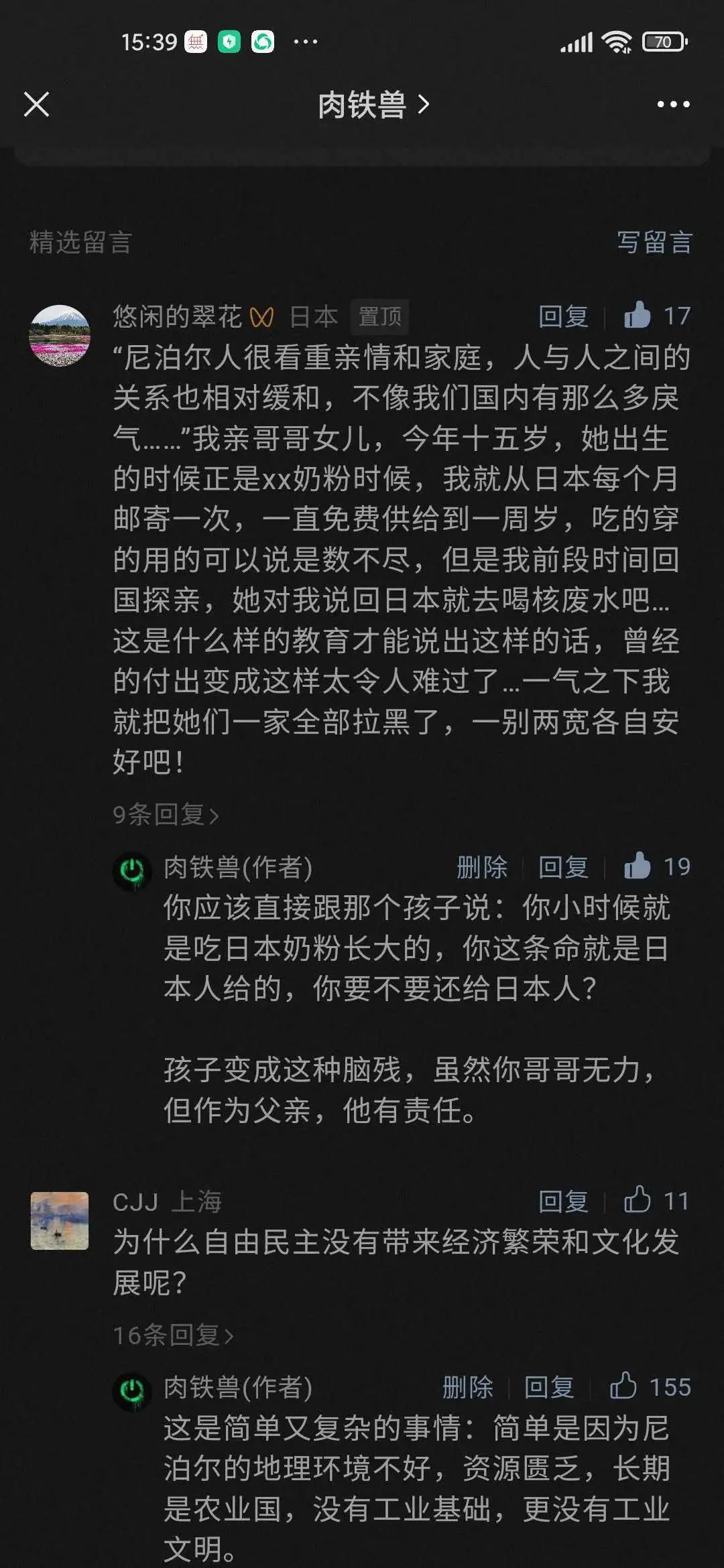This screenshot has width=724, height=1568.
Task: Like the author reply with 155 likes
Action: tap(623, 1386)
